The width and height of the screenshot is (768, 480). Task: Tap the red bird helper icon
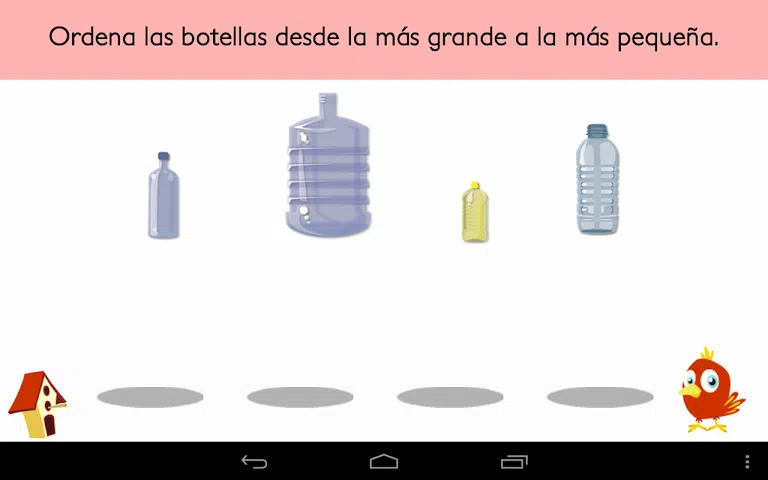(711, 391)
